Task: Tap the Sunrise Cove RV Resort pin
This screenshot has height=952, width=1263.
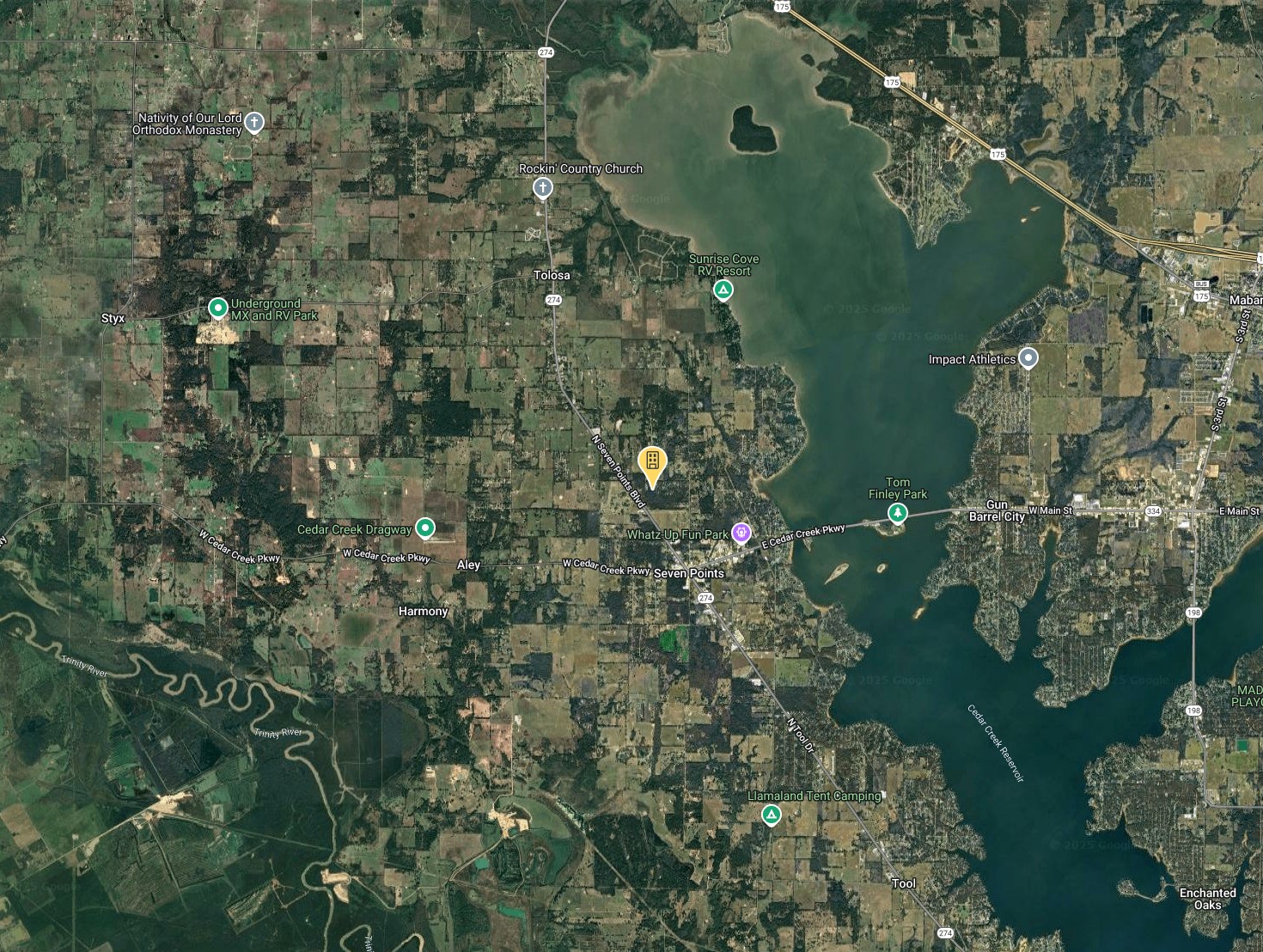Action: tap(723, 290)
